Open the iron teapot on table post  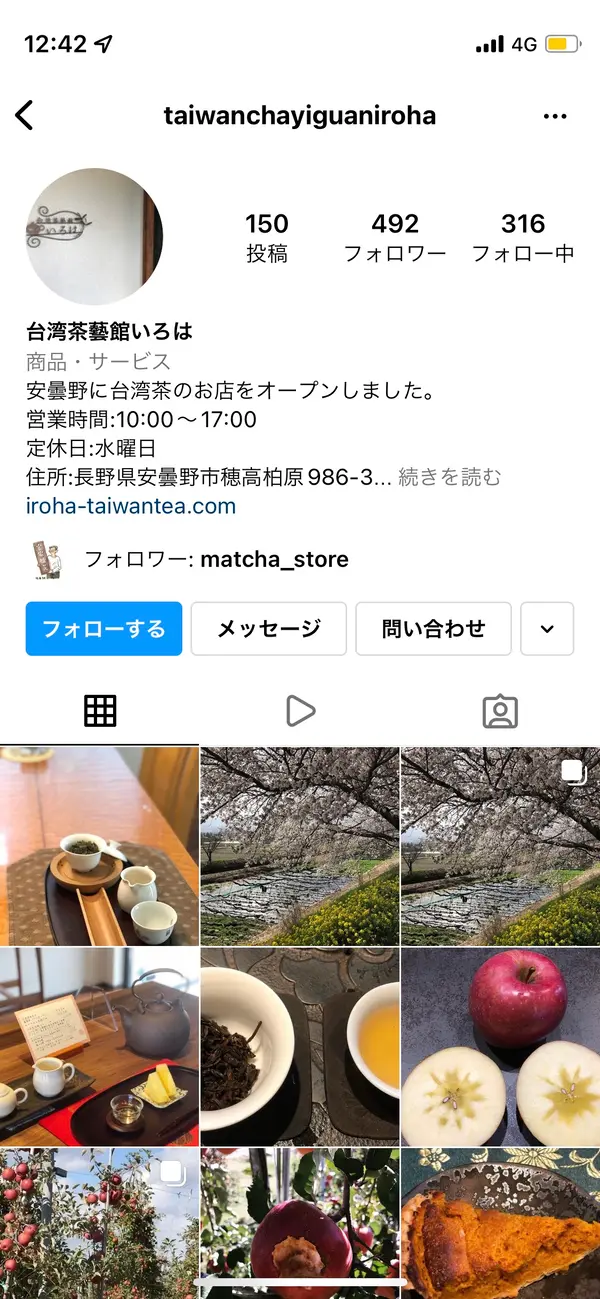point(99,1047)
